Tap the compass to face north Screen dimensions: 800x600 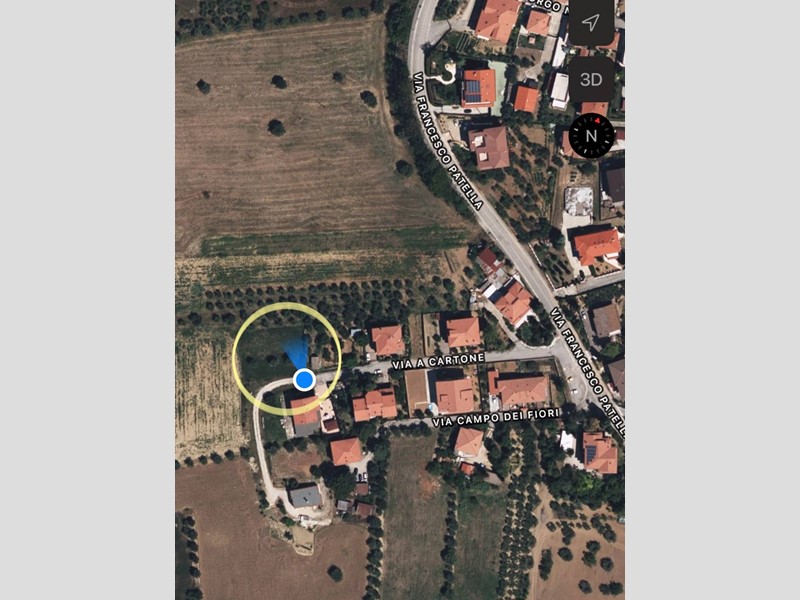pos(591,135)
